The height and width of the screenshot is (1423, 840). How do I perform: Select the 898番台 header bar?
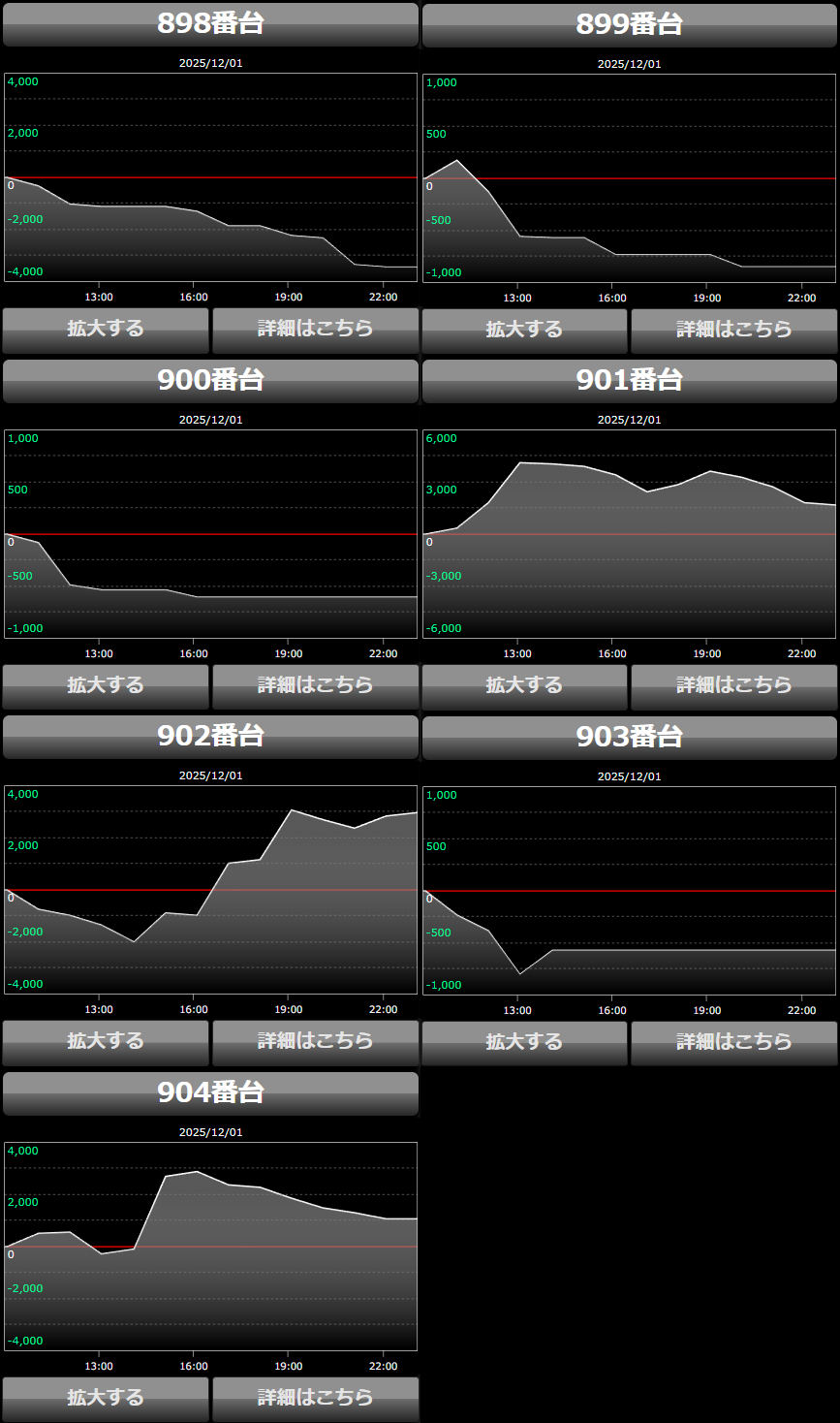(210, 24)
